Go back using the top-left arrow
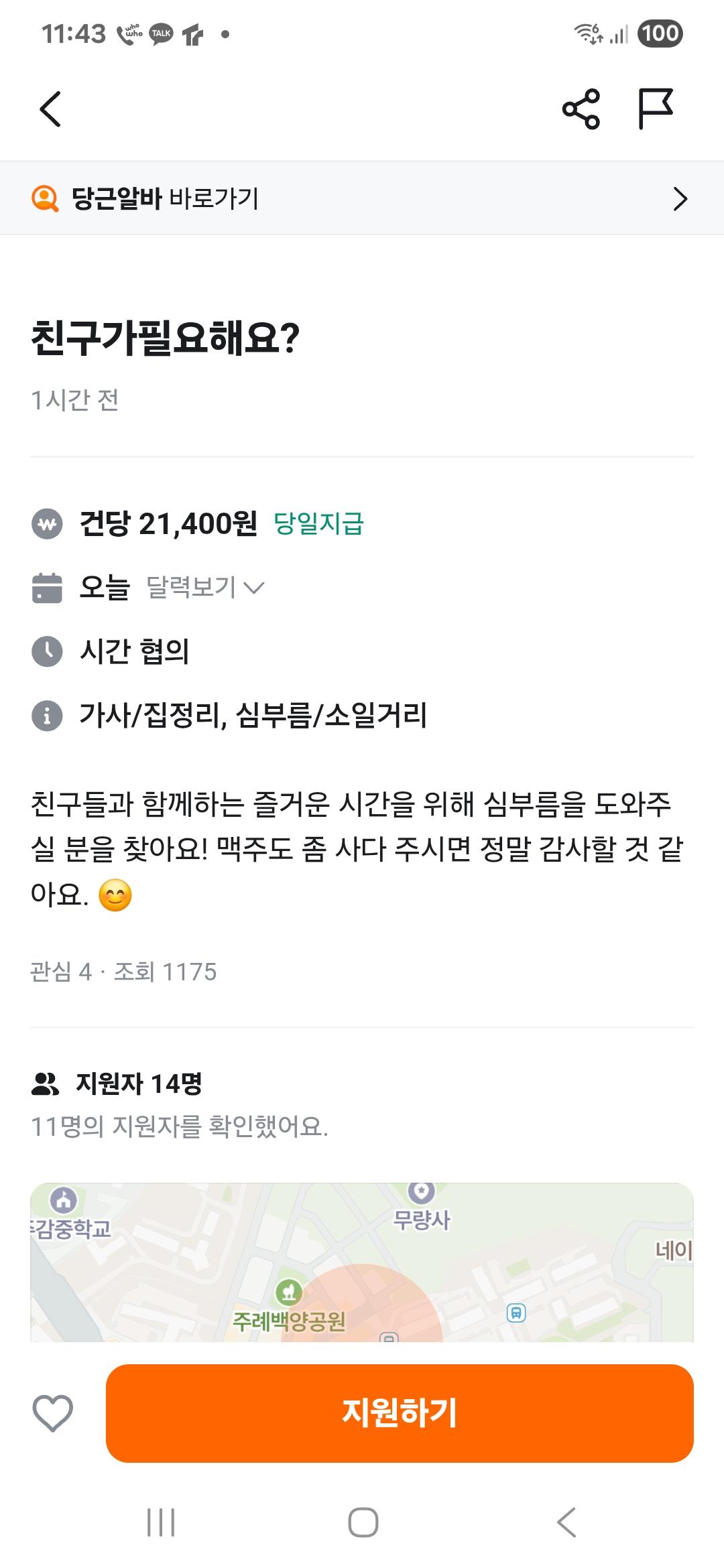 (x=50, y=109)
